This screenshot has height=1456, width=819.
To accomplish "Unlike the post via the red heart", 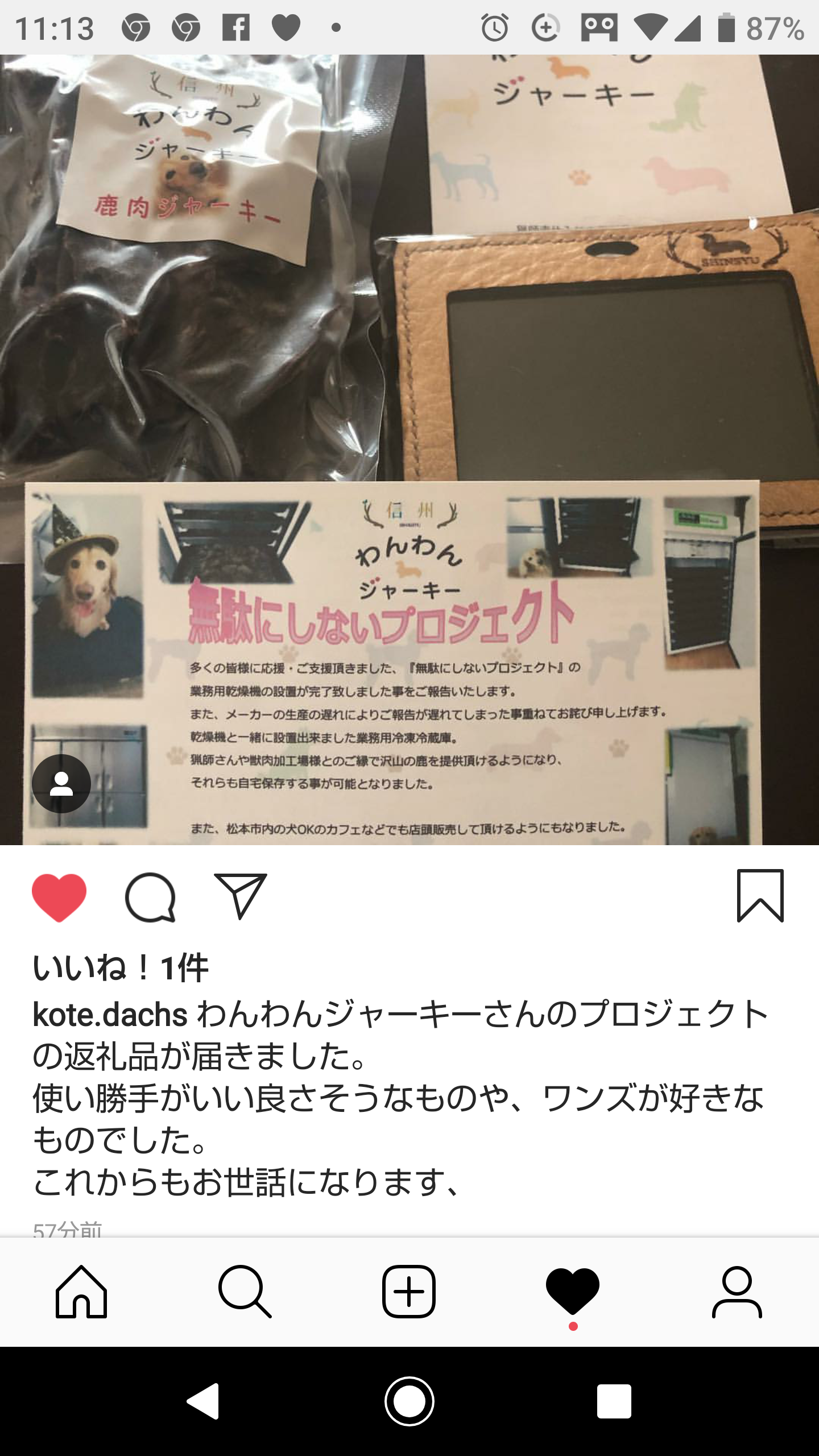I will (x=59, y=897).
